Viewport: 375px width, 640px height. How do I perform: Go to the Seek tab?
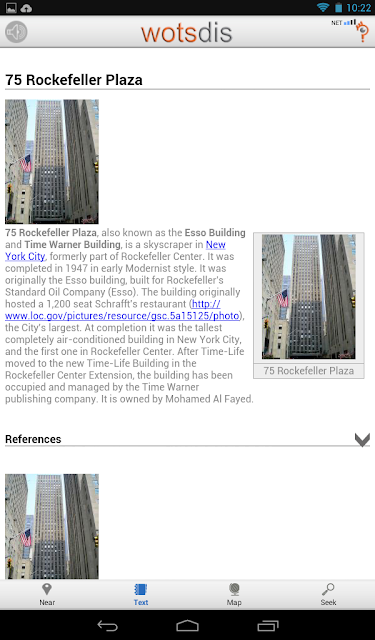click(x=328, y=594)
